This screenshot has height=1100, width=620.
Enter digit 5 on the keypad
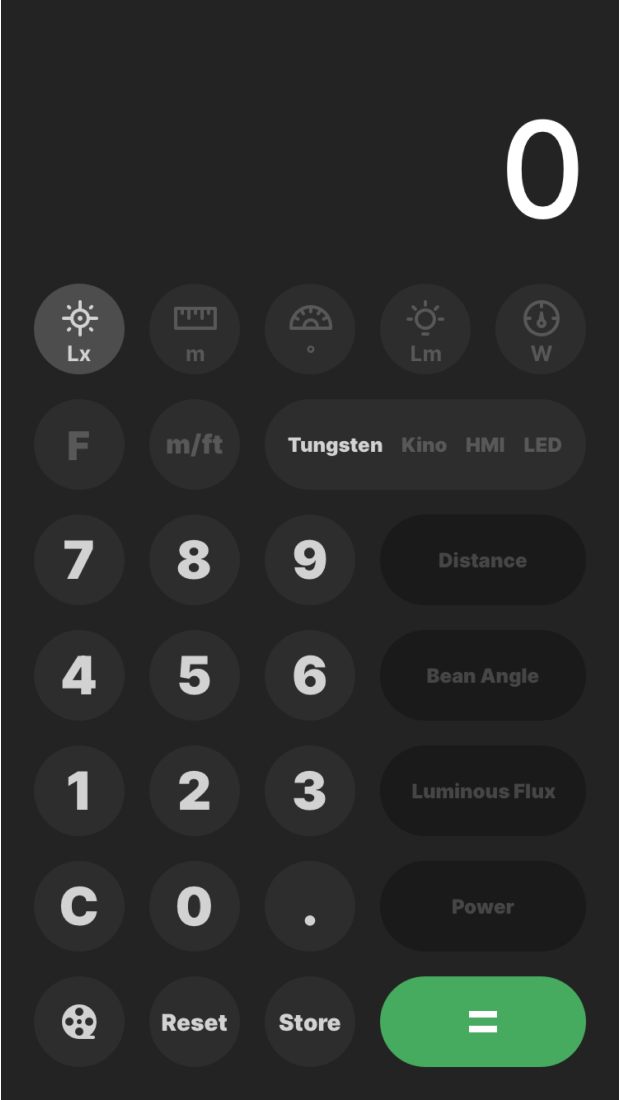195,676
